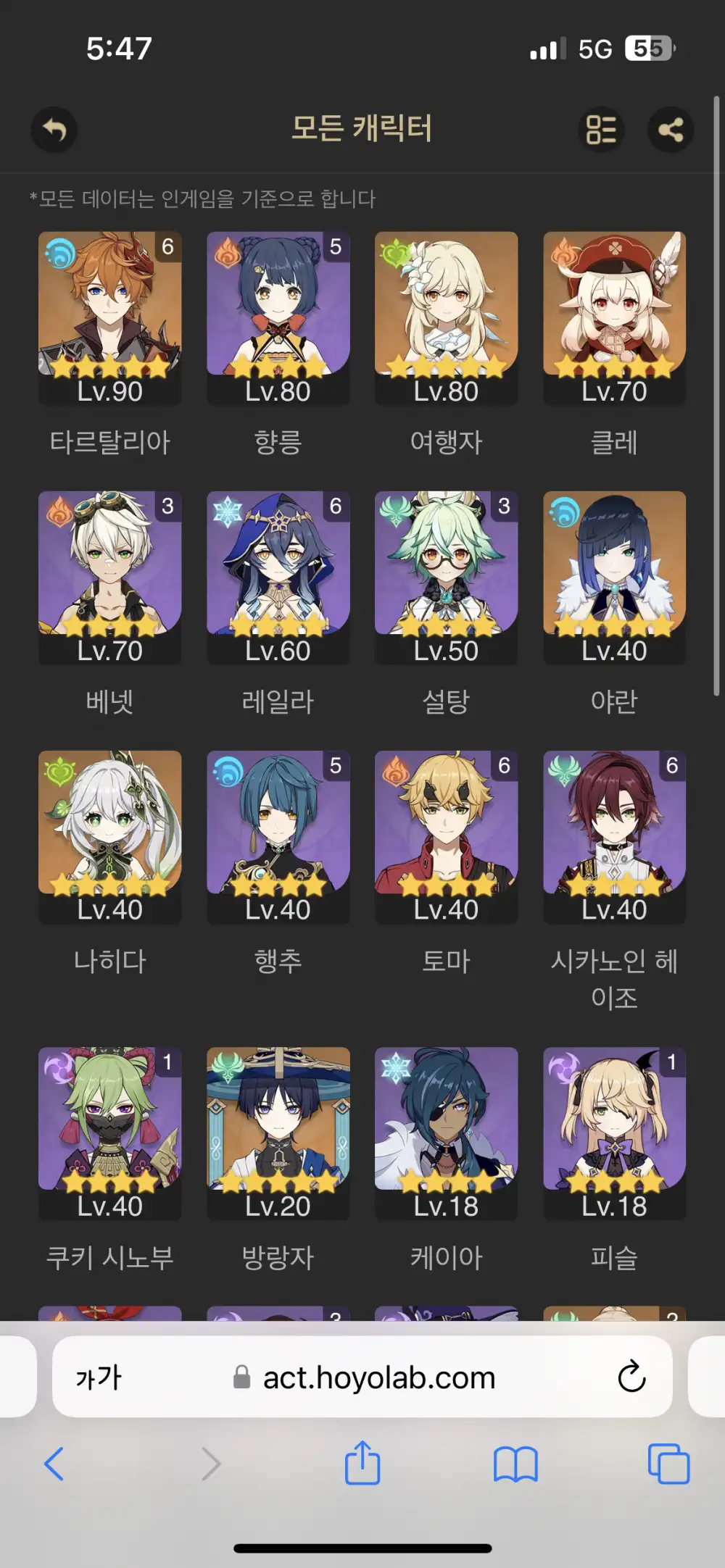Image resolution: width=725 pixels, height=1568 pixels.
Task: View 여행자 character details
Action: pos(447,317)
